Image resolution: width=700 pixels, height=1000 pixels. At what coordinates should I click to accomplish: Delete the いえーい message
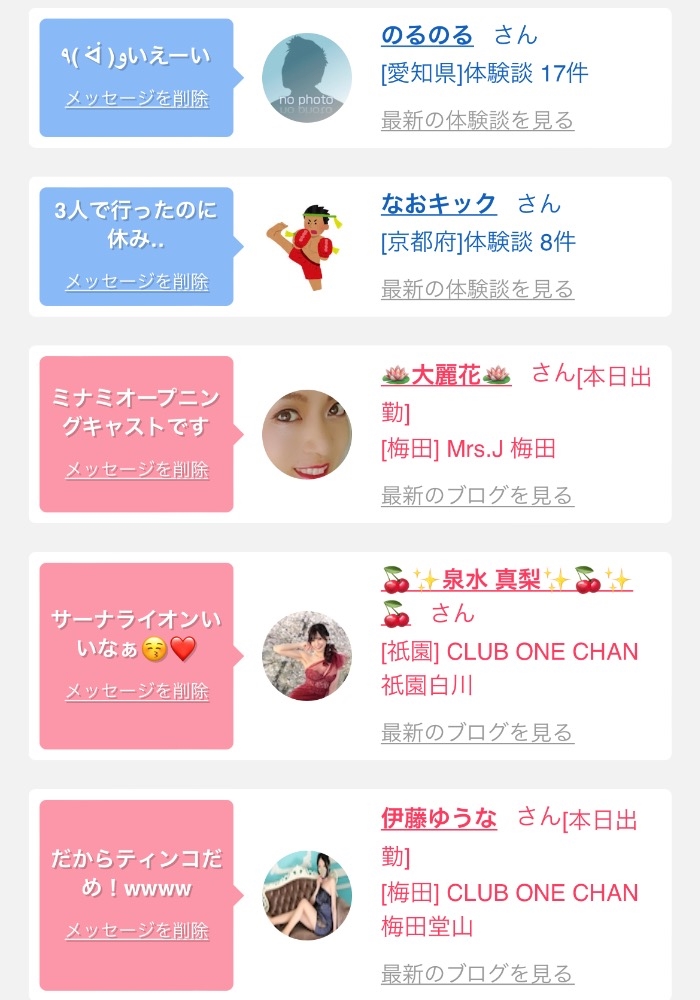137,98
